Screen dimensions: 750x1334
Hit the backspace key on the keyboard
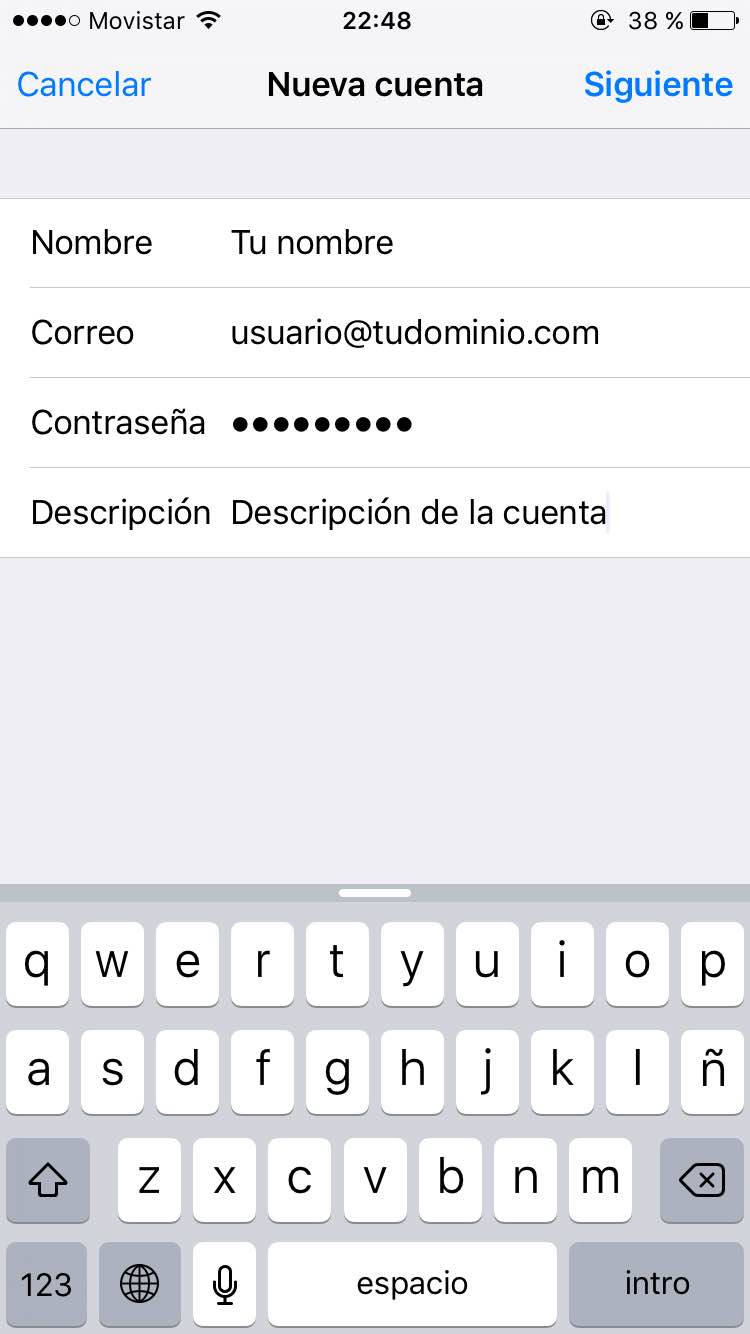pos(702,1180)
